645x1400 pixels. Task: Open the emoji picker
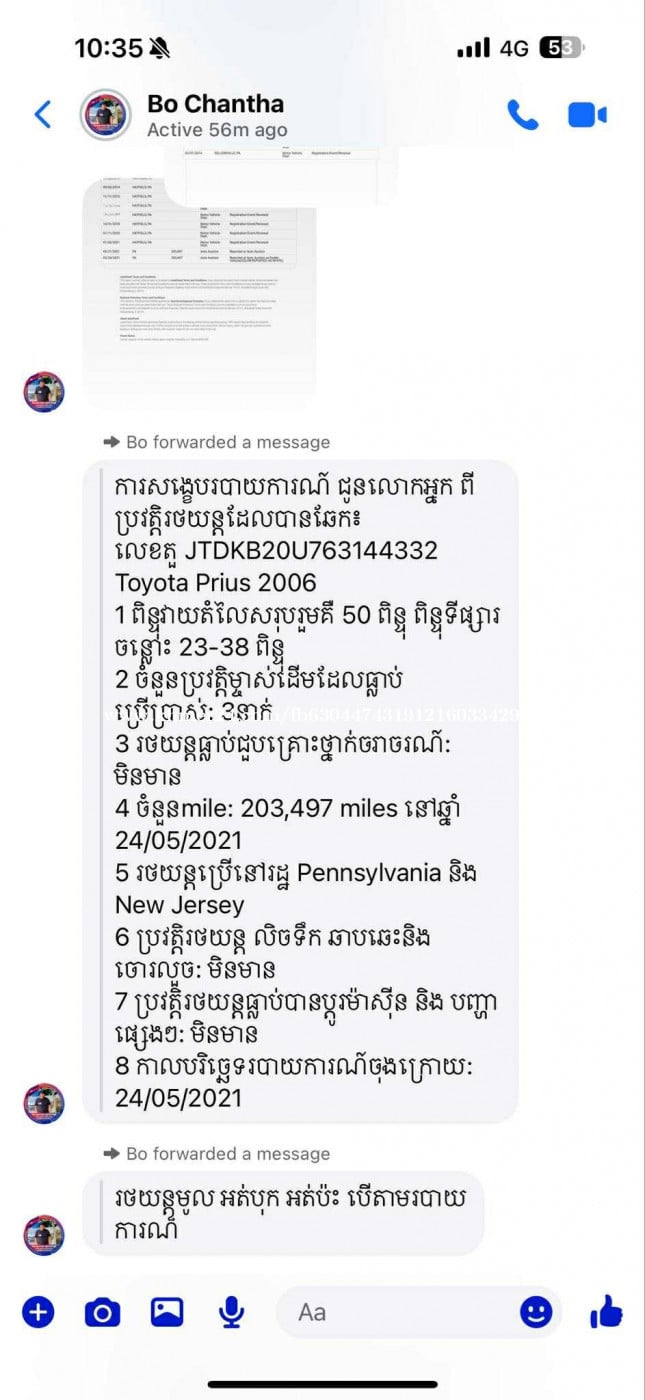pos(537,1311)
